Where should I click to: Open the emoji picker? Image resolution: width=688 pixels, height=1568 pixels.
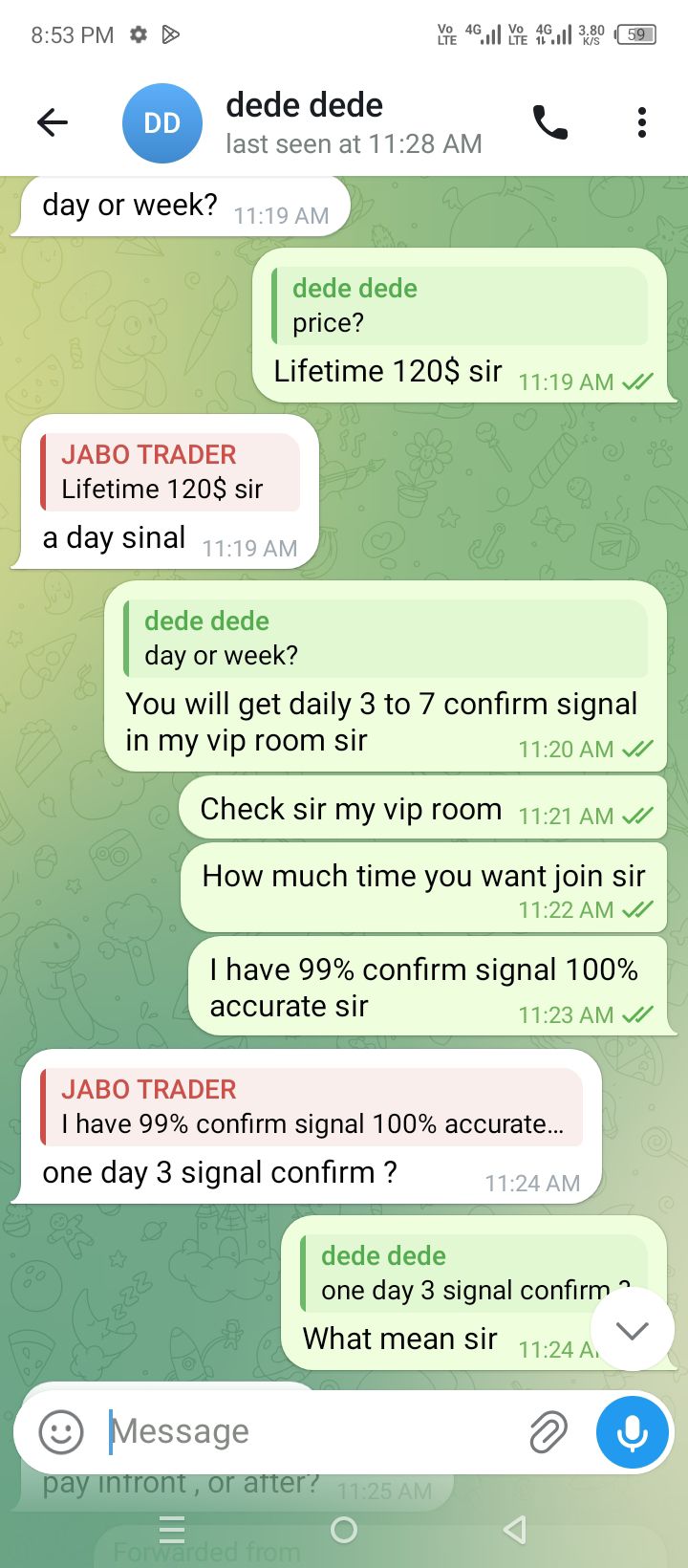point(61,1432)
